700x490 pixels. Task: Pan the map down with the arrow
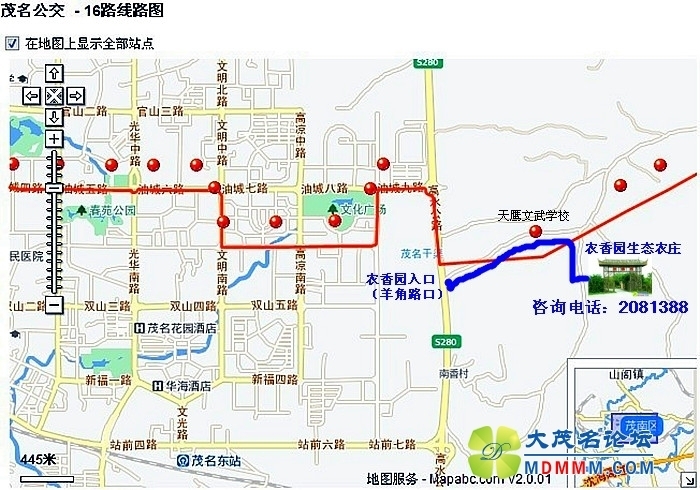[54, 117]
